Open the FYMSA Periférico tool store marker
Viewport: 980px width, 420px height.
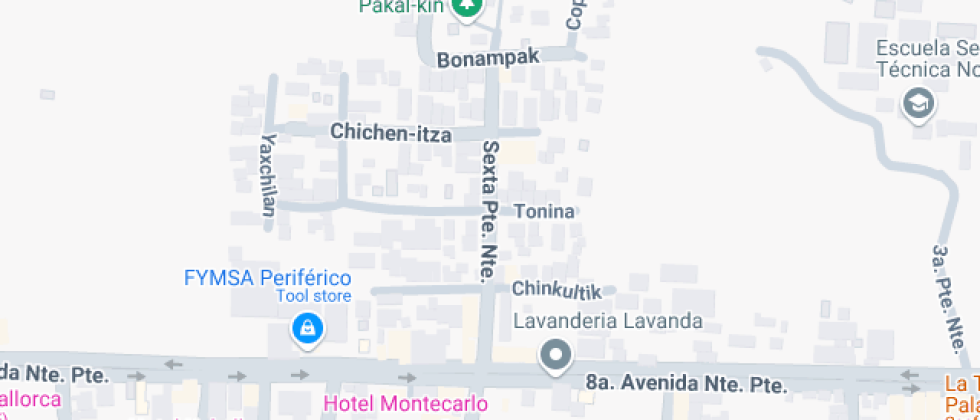click(x=307, y=327)
